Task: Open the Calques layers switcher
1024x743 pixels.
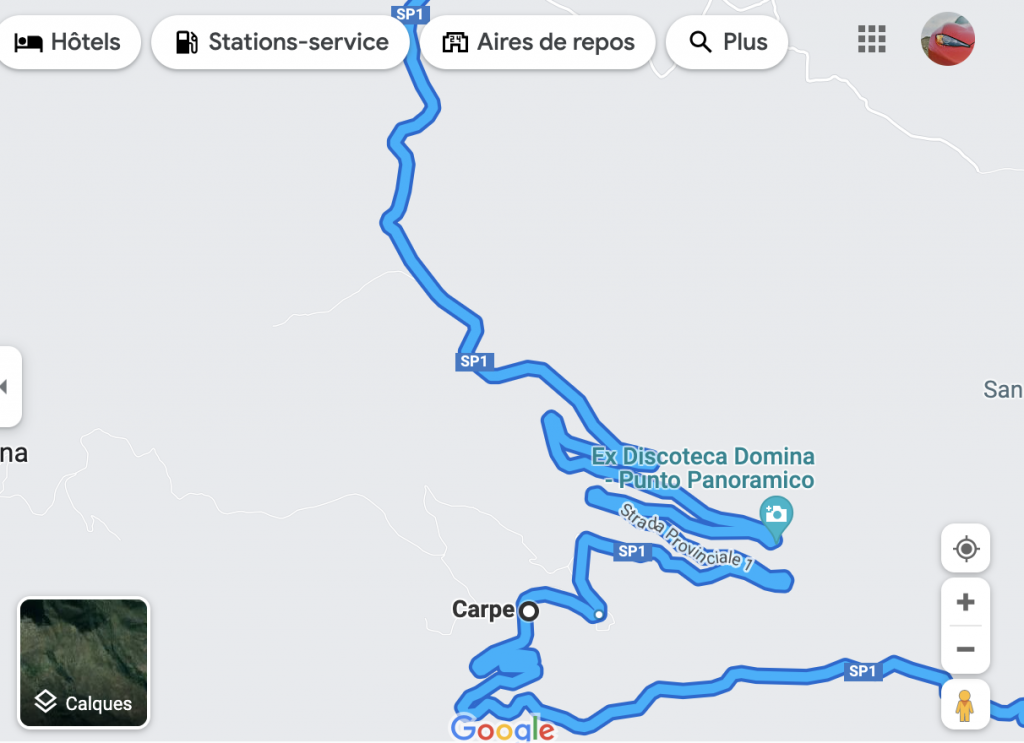Action: pos(84,662)
